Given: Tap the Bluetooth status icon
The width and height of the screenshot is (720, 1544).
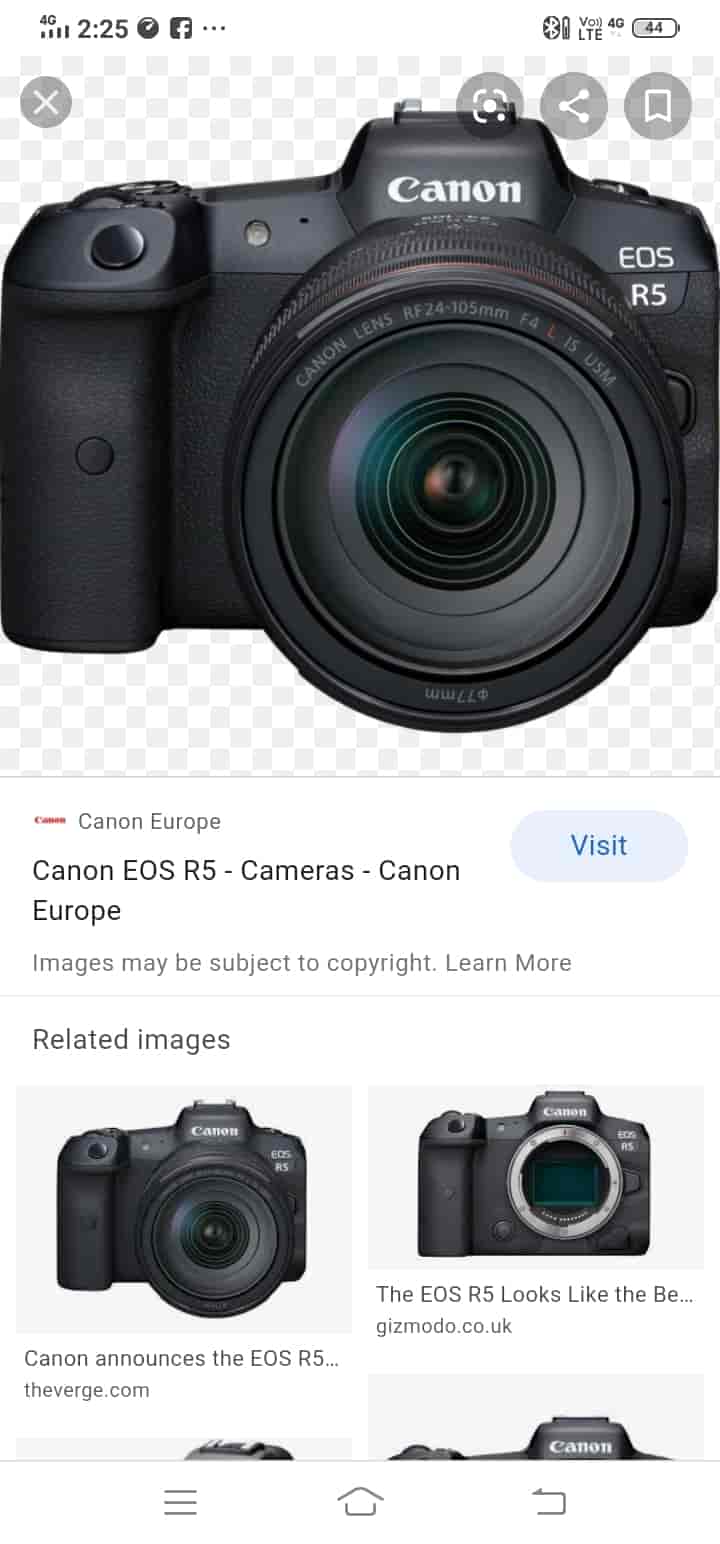Looking at the screenshot, I should (551, 27).
